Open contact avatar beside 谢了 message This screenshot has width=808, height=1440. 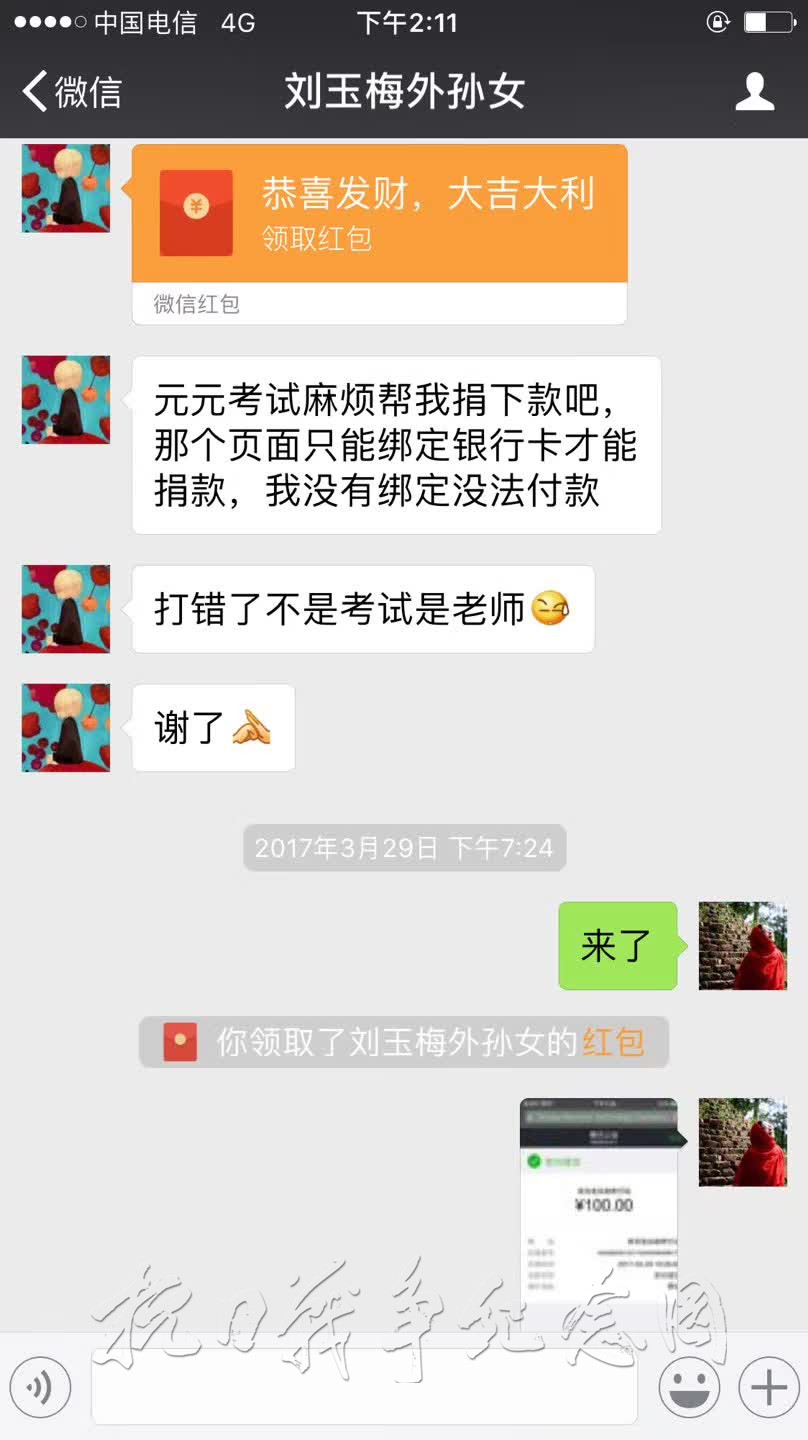pyautogui.click(x=66, y=728)
